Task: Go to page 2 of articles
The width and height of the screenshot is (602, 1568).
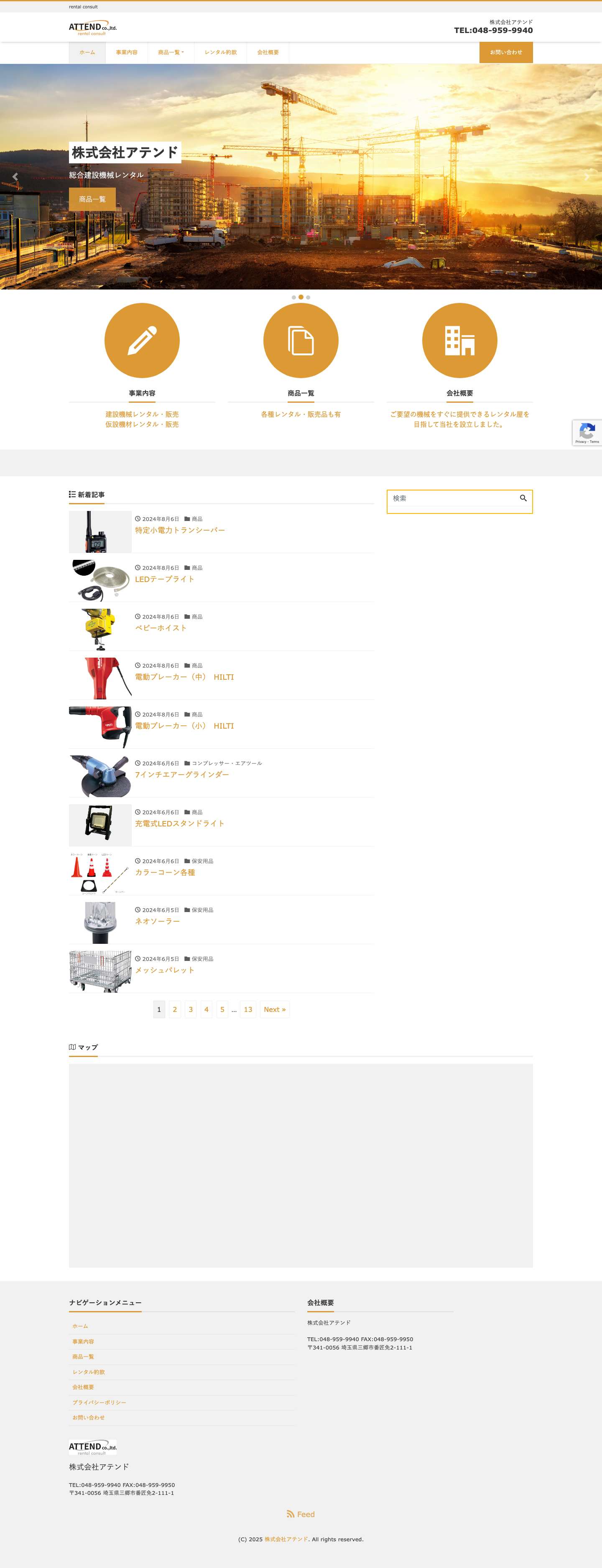Action: pos(175,1009)
